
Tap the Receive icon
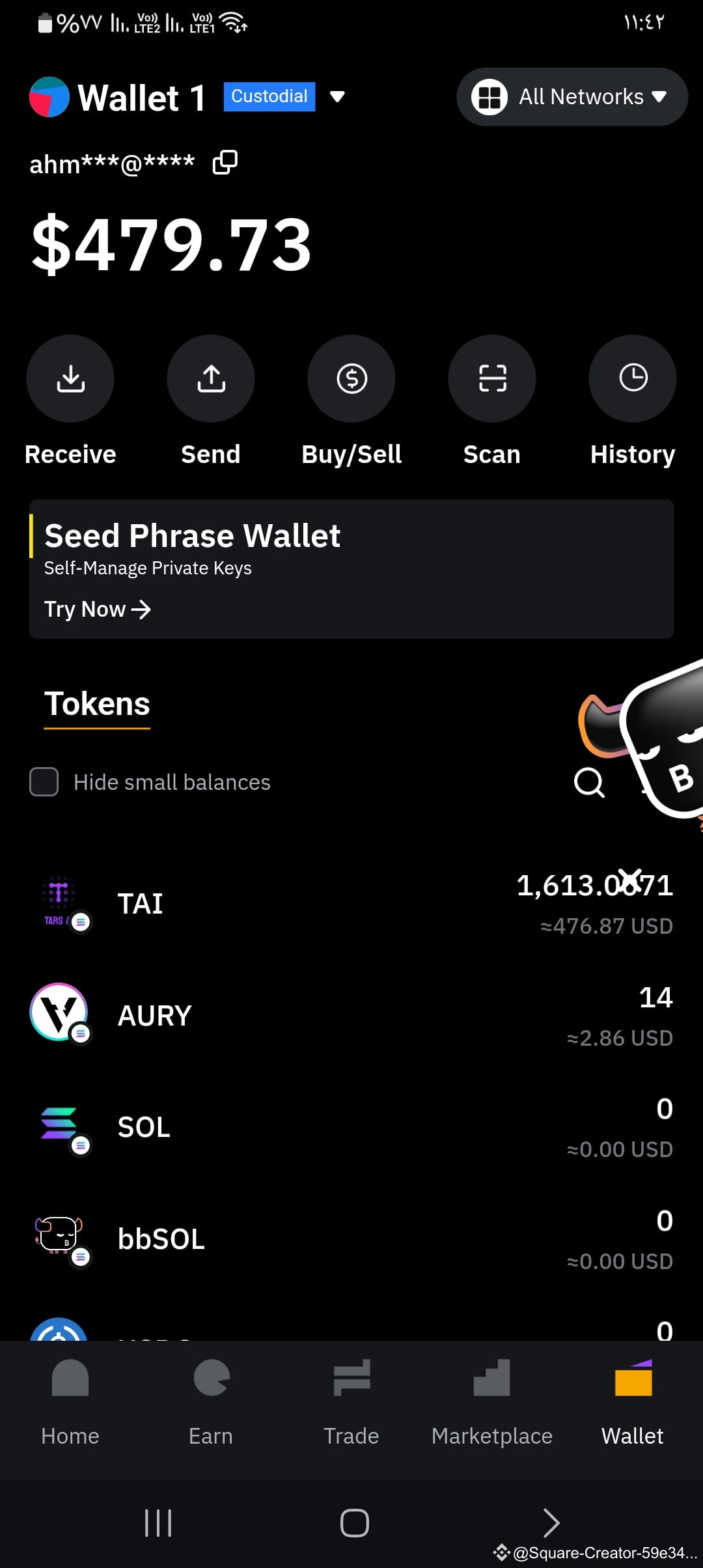point(70,378)
